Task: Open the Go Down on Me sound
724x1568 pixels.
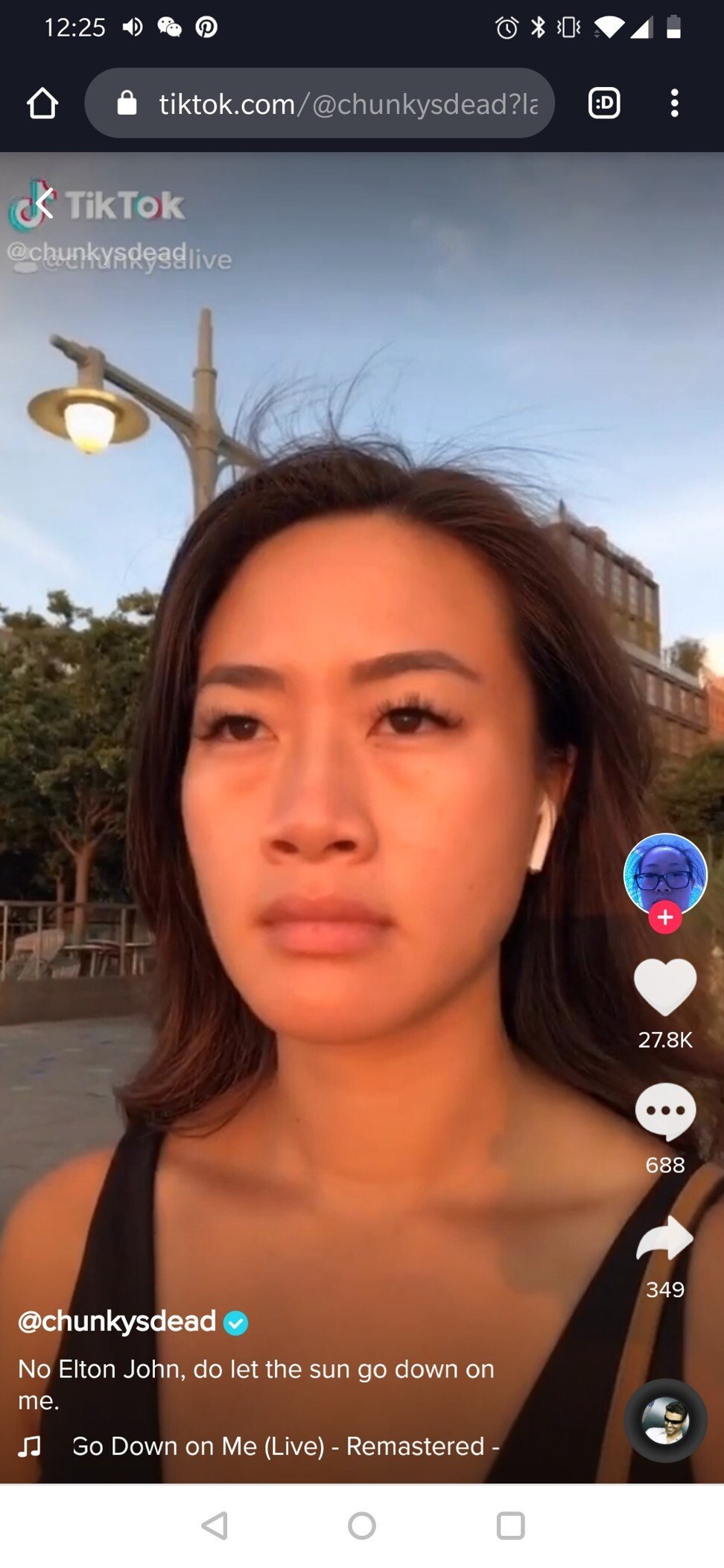Action: point(286,1446)
